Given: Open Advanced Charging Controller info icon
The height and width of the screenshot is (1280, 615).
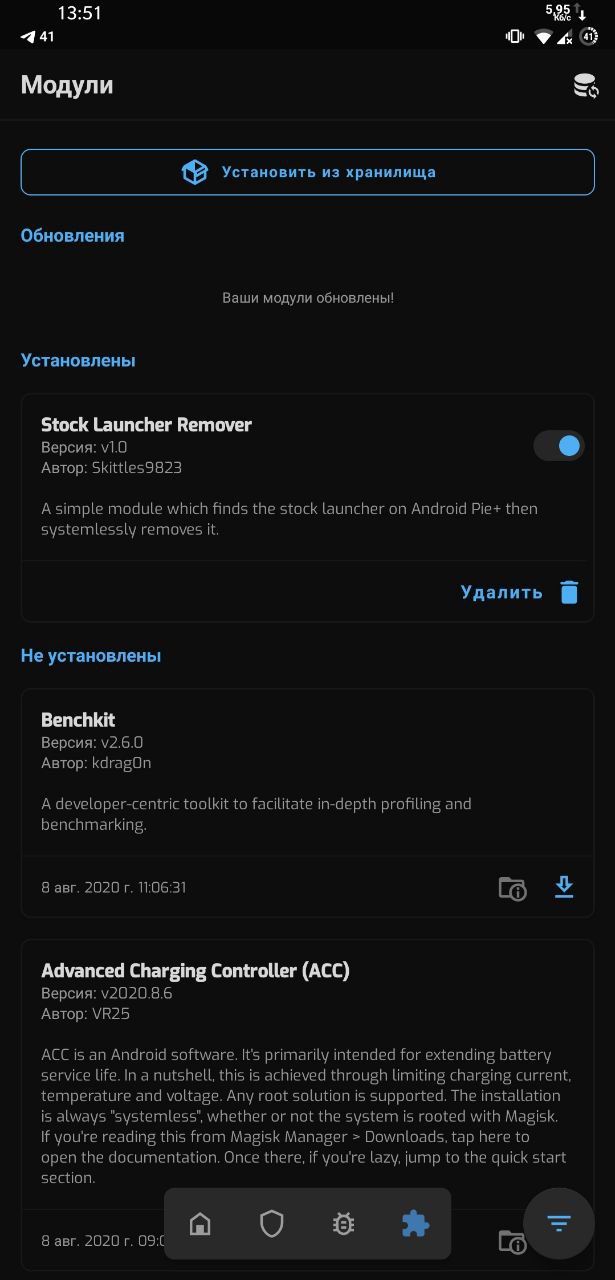Looking at the screenshot, I should [512, 1241].
